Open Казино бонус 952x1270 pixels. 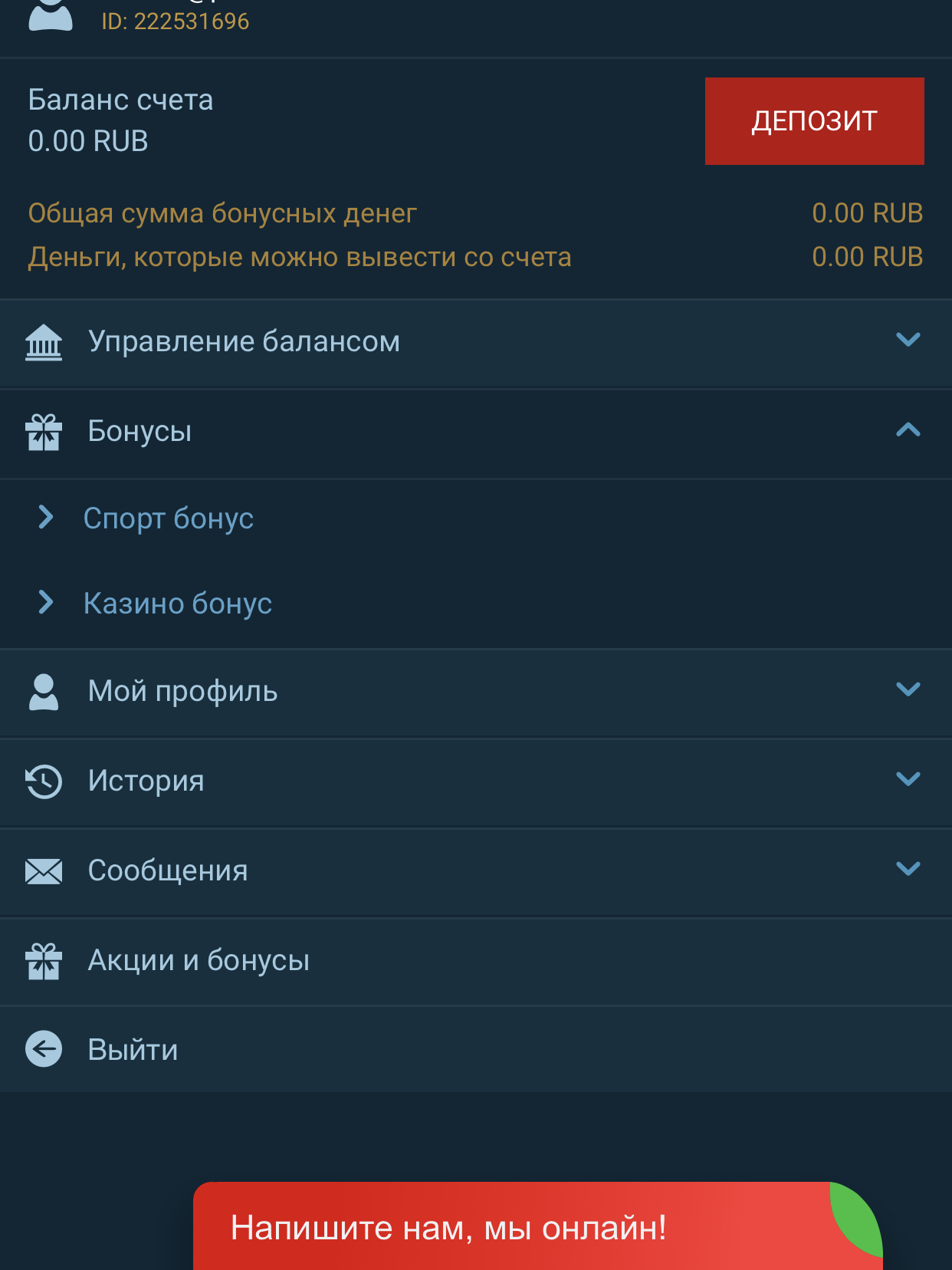[178, 604]
